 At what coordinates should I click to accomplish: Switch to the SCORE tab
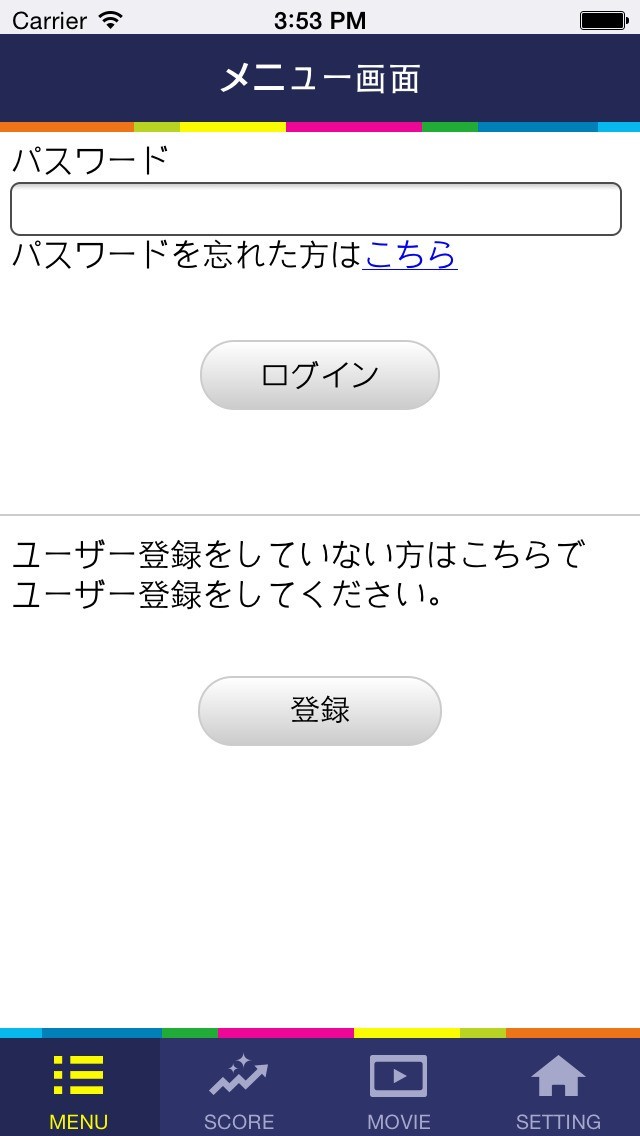239,1090
